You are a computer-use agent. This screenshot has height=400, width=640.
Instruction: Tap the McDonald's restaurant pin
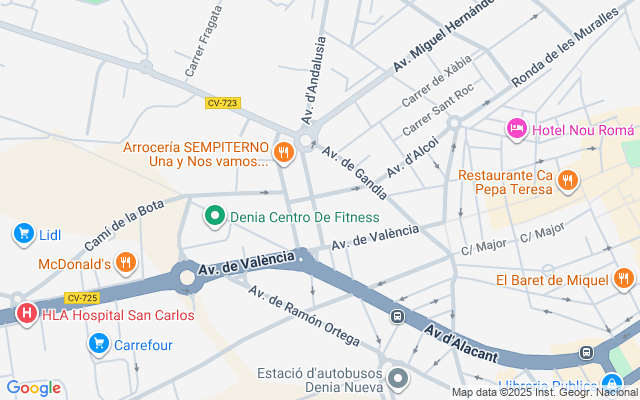coord(125,263)
